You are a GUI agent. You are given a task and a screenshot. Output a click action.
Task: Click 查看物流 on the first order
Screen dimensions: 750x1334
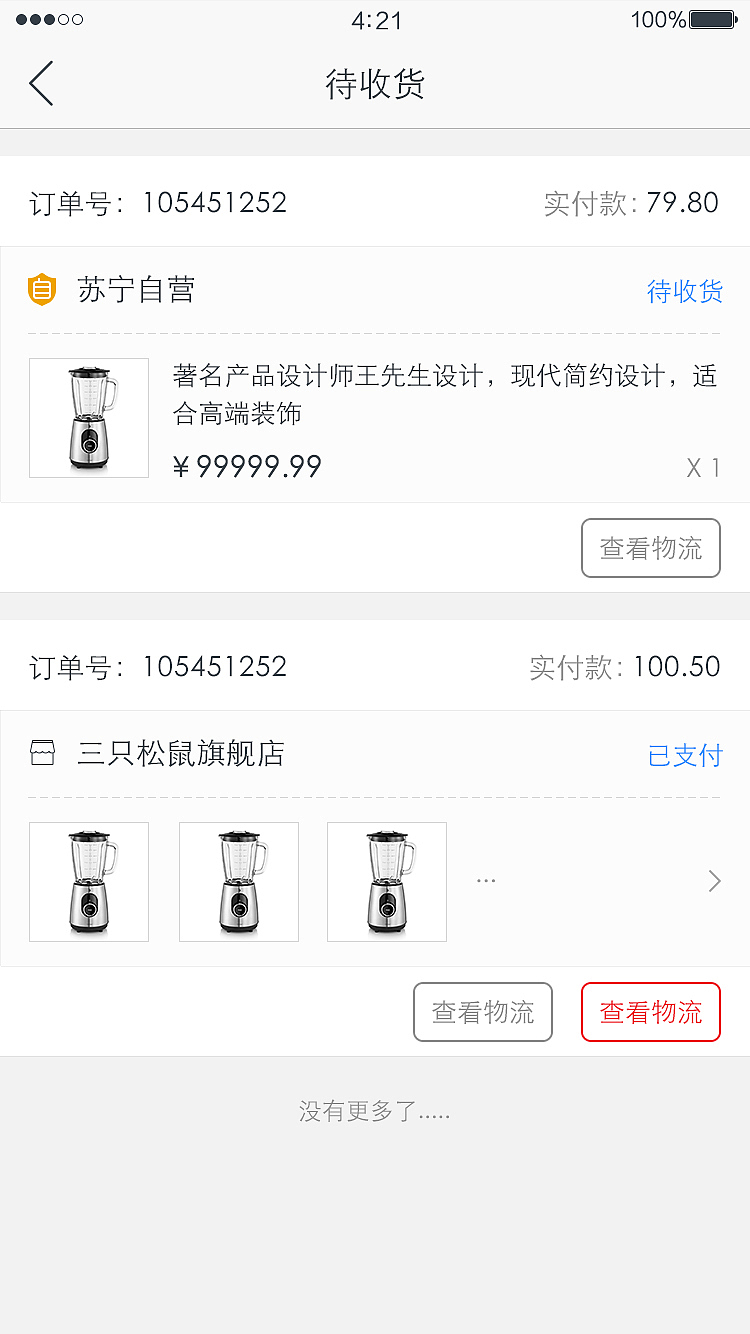coord(650,548)
